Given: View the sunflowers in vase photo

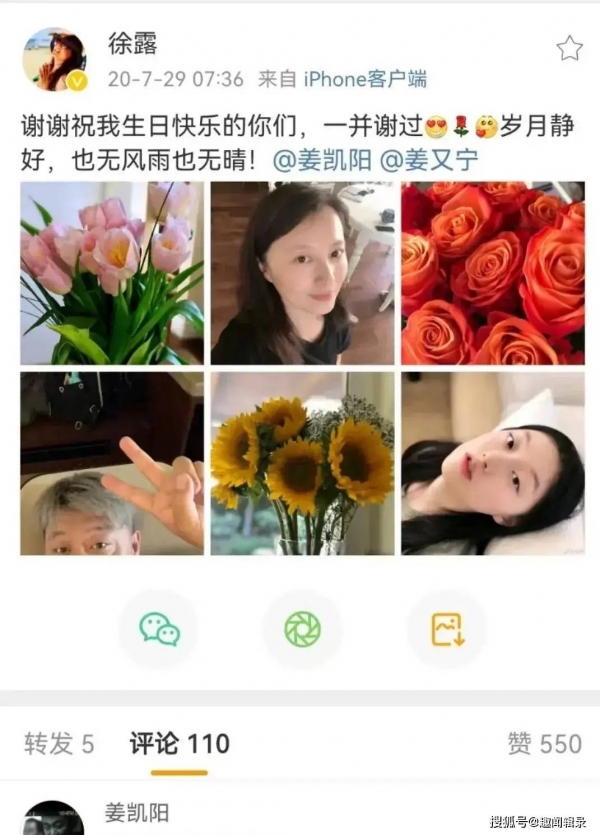Looking at the screenshot, I should [x=302, y=463].
